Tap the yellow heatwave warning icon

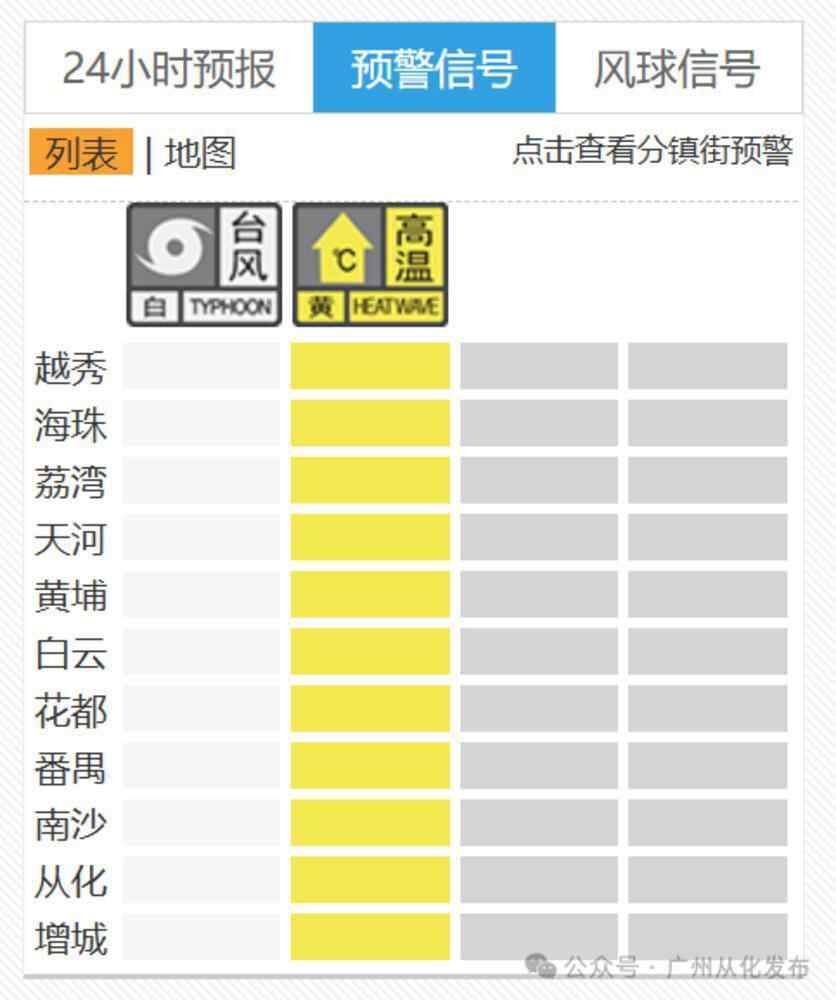(x=370, y=265)
